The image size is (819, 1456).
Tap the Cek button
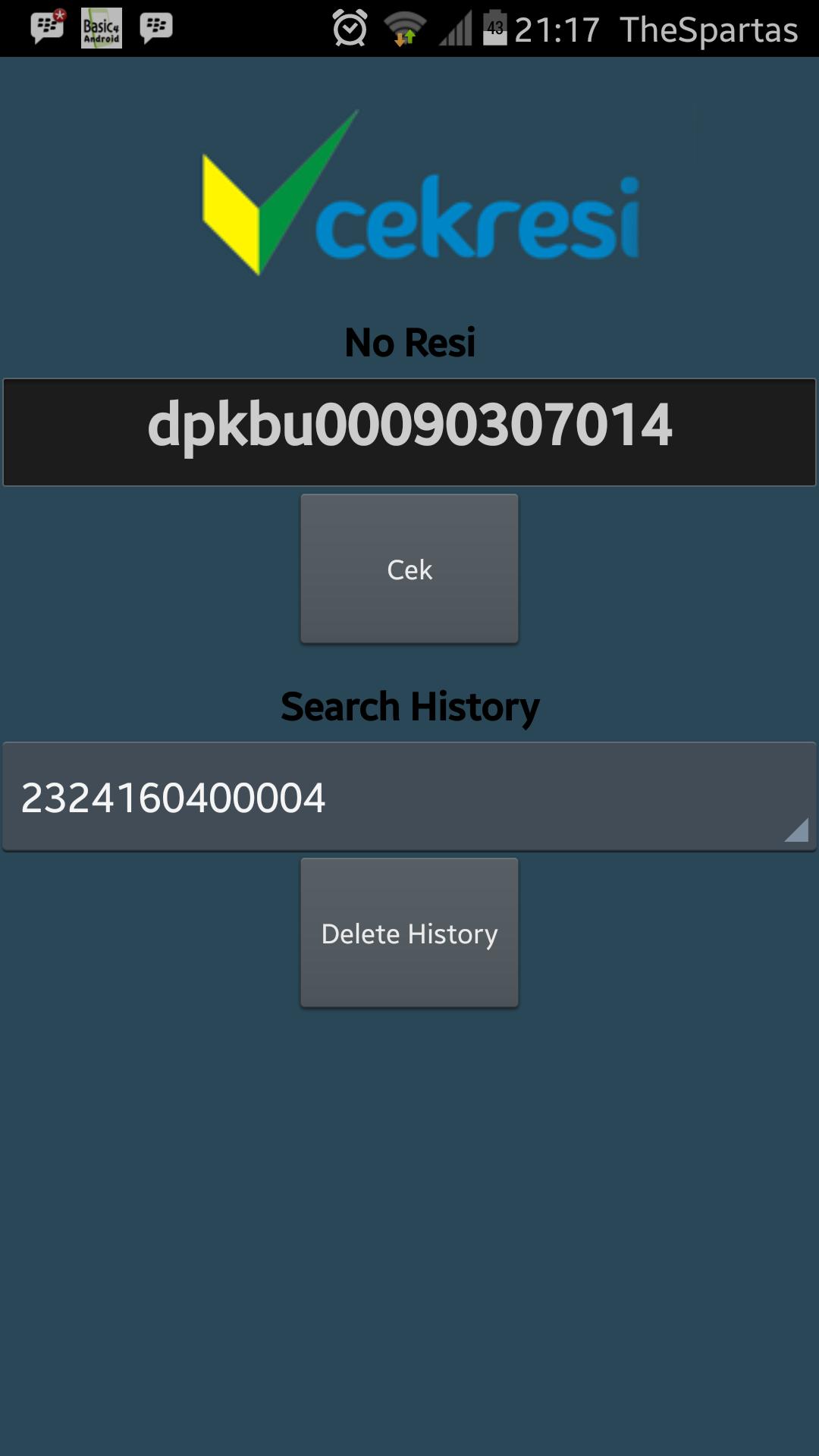coord(409,569)
